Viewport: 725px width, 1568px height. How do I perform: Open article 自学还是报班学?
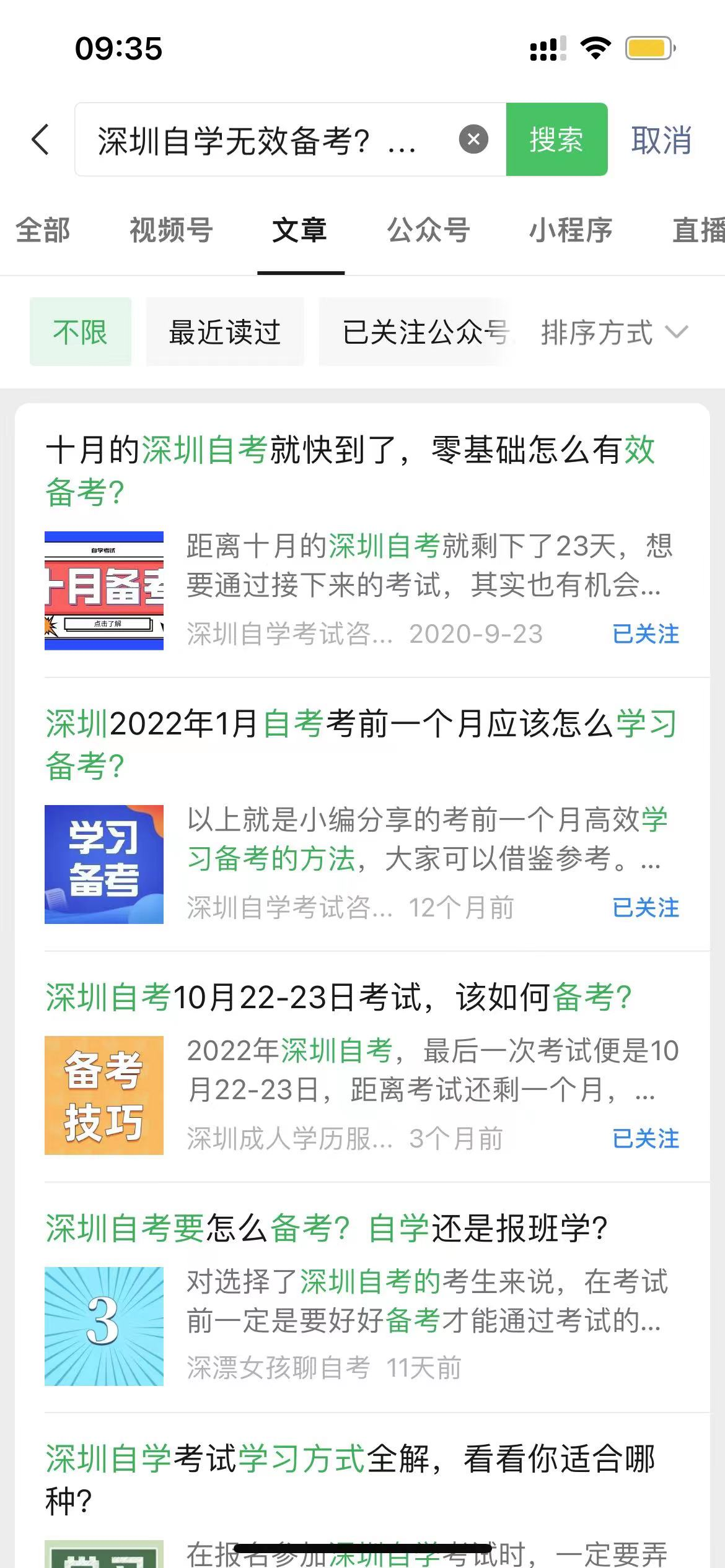(327, 1229)
